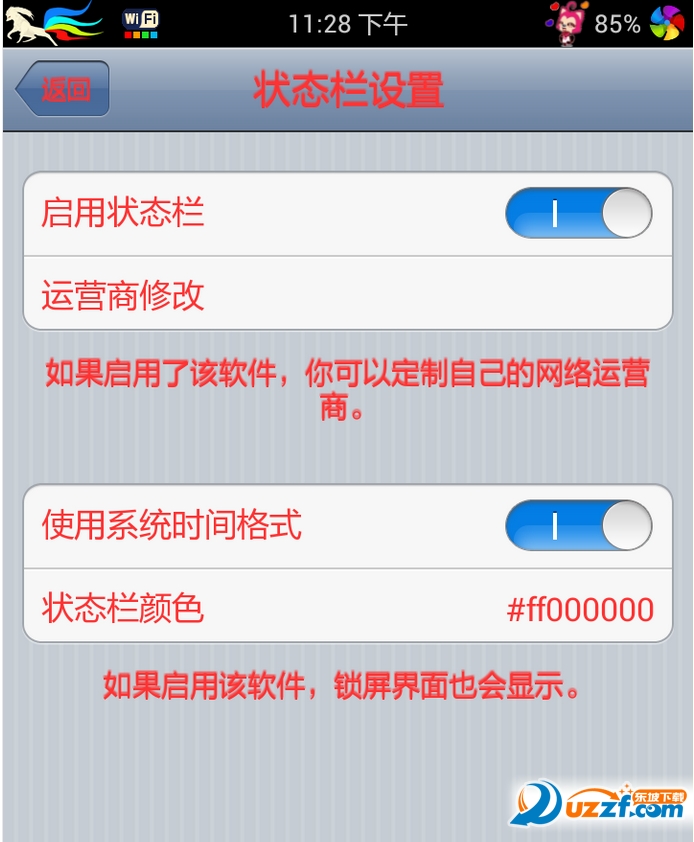Toggle the 启用状态栏 switch

click(578, 213)
